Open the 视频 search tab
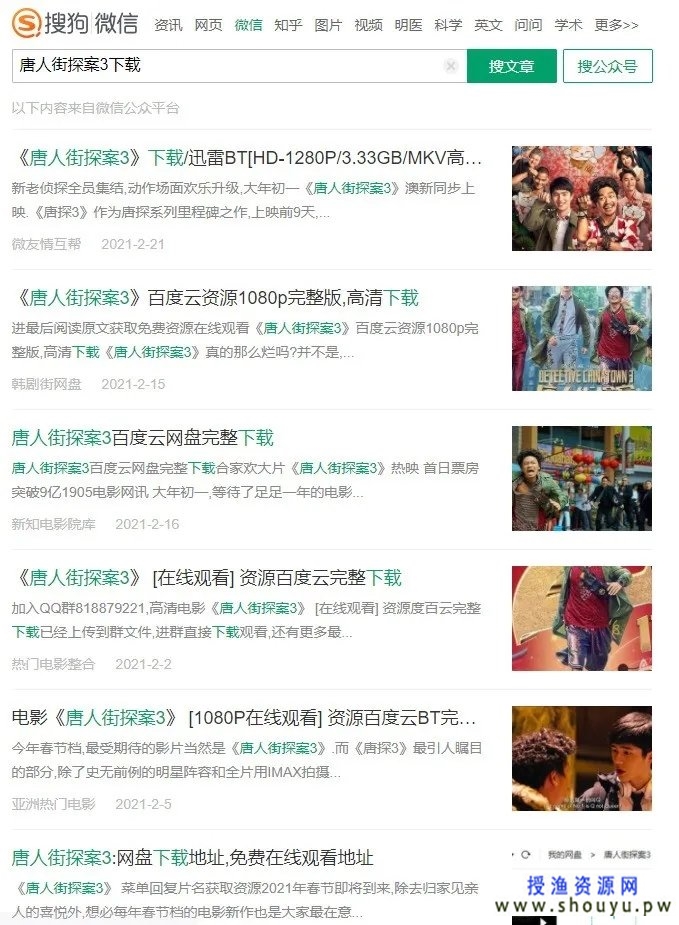Screen dimensions: 679x925 tap(368, 25)
